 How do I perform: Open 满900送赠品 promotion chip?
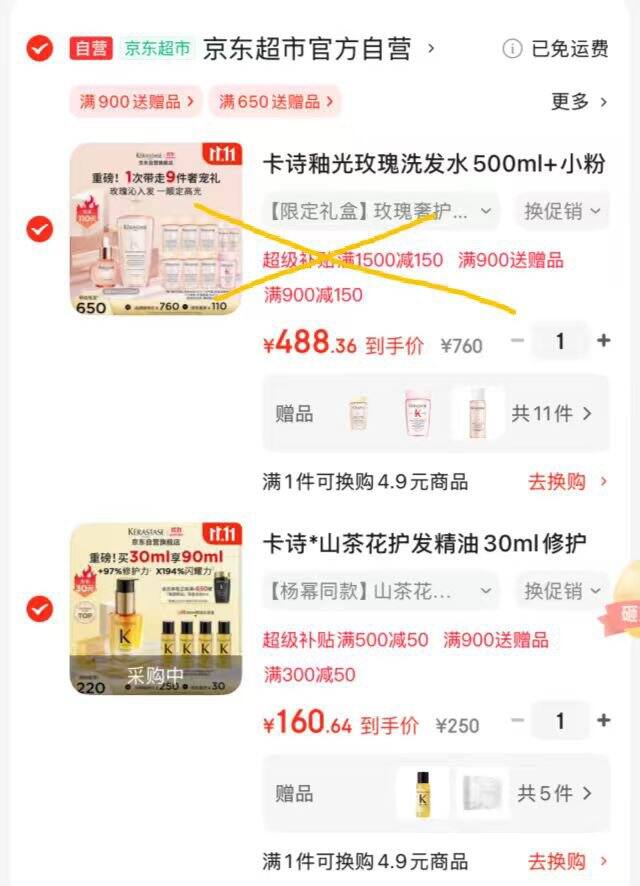tap(135, 101)
